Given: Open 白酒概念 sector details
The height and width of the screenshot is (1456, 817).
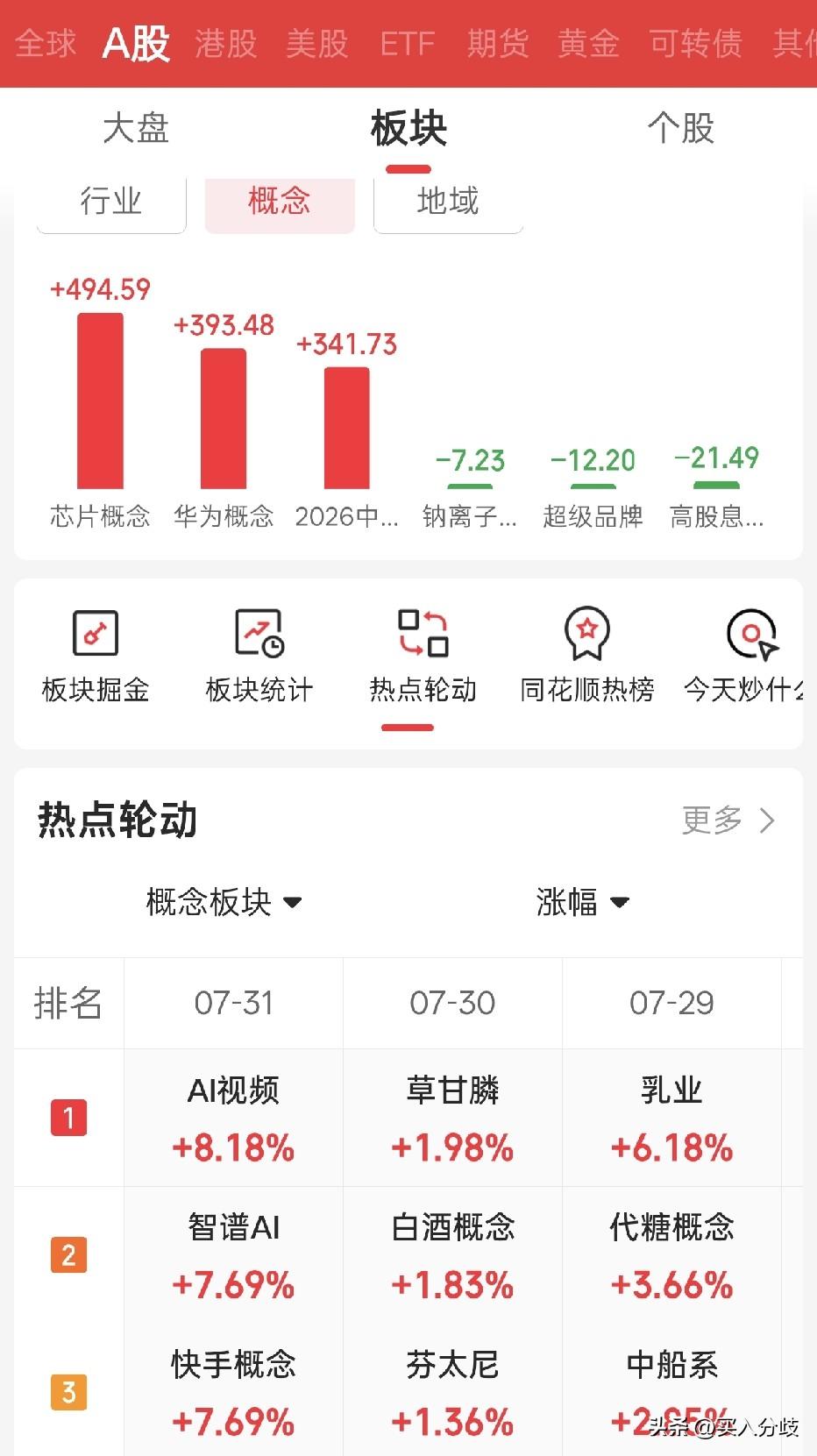Looking at the screenshot, I should click(x=452, y=1254).
